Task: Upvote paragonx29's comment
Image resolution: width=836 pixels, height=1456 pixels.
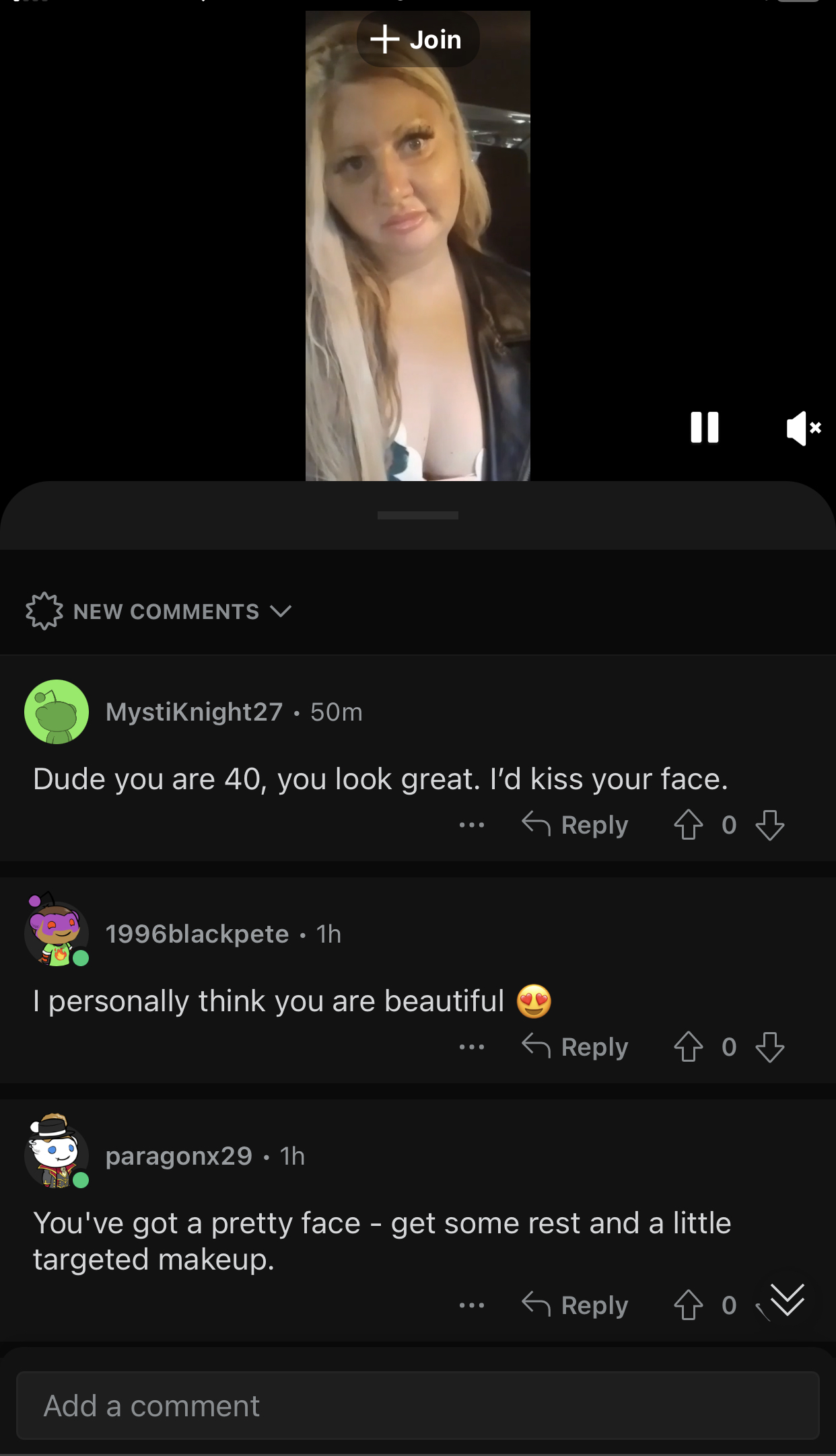Action: click(x=689, y=1305)
